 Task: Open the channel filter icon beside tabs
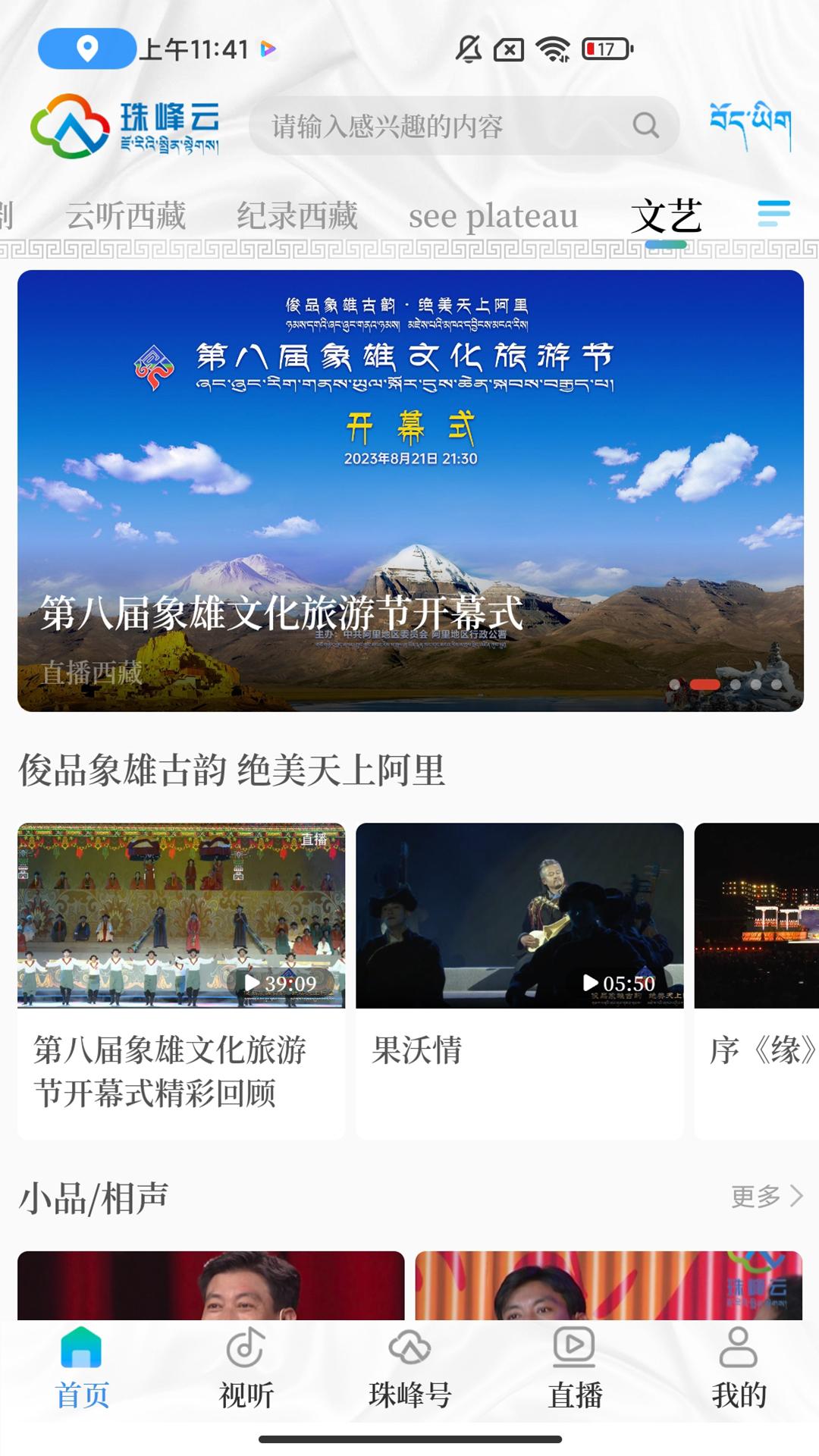tap(772, 215)
